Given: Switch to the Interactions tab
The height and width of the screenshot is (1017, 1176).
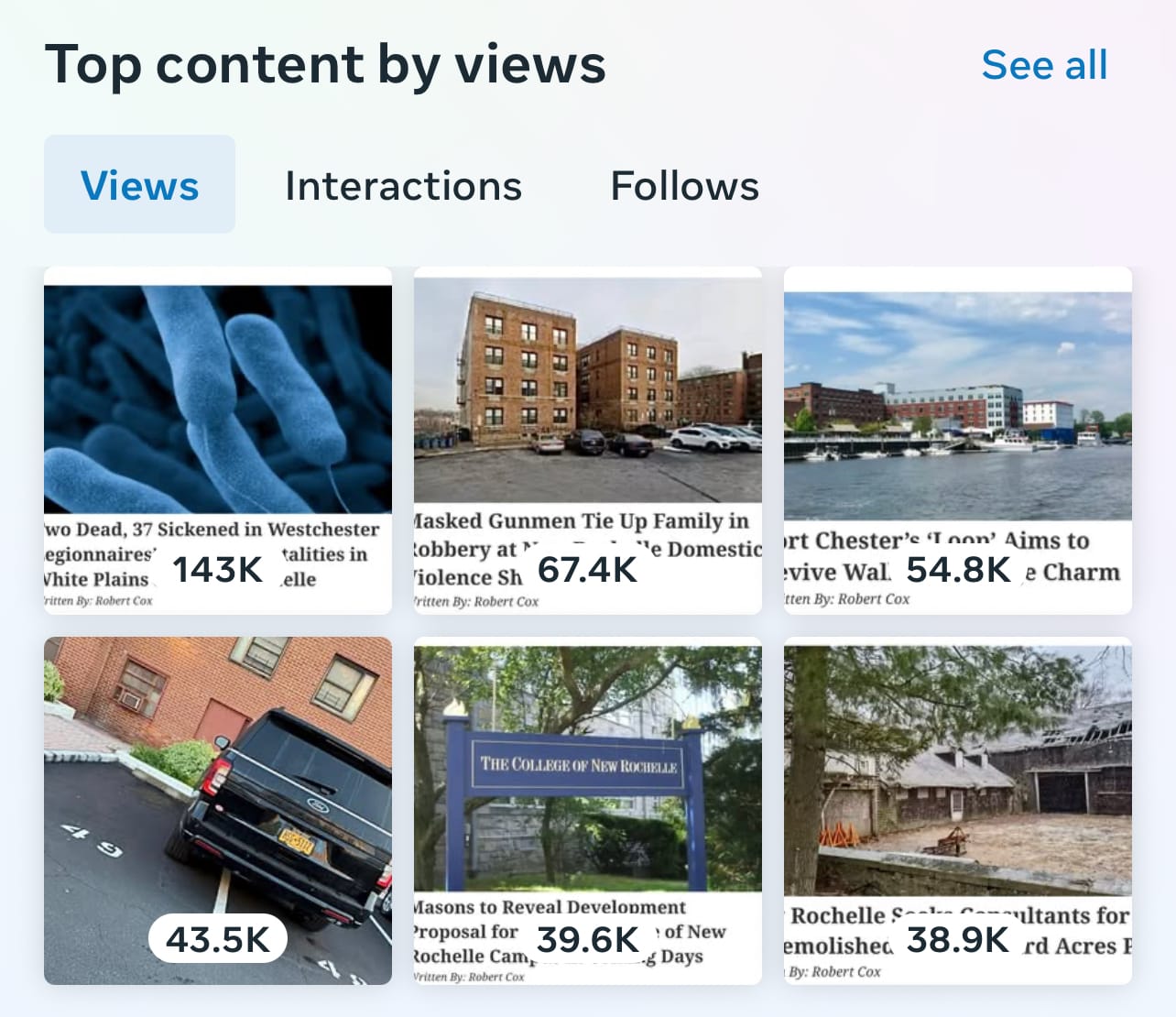Looking at the screenshot, I should click(403, 186).
